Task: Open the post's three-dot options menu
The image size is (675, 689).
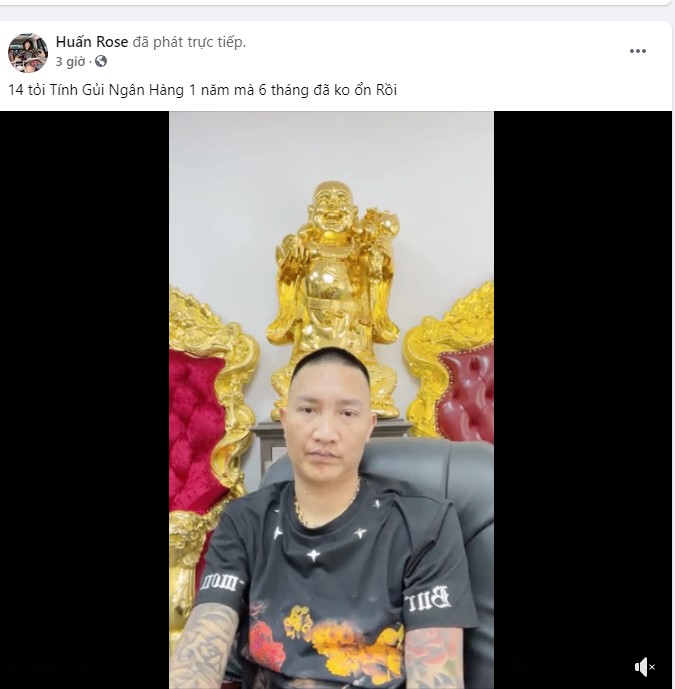Action: point(638,51)
